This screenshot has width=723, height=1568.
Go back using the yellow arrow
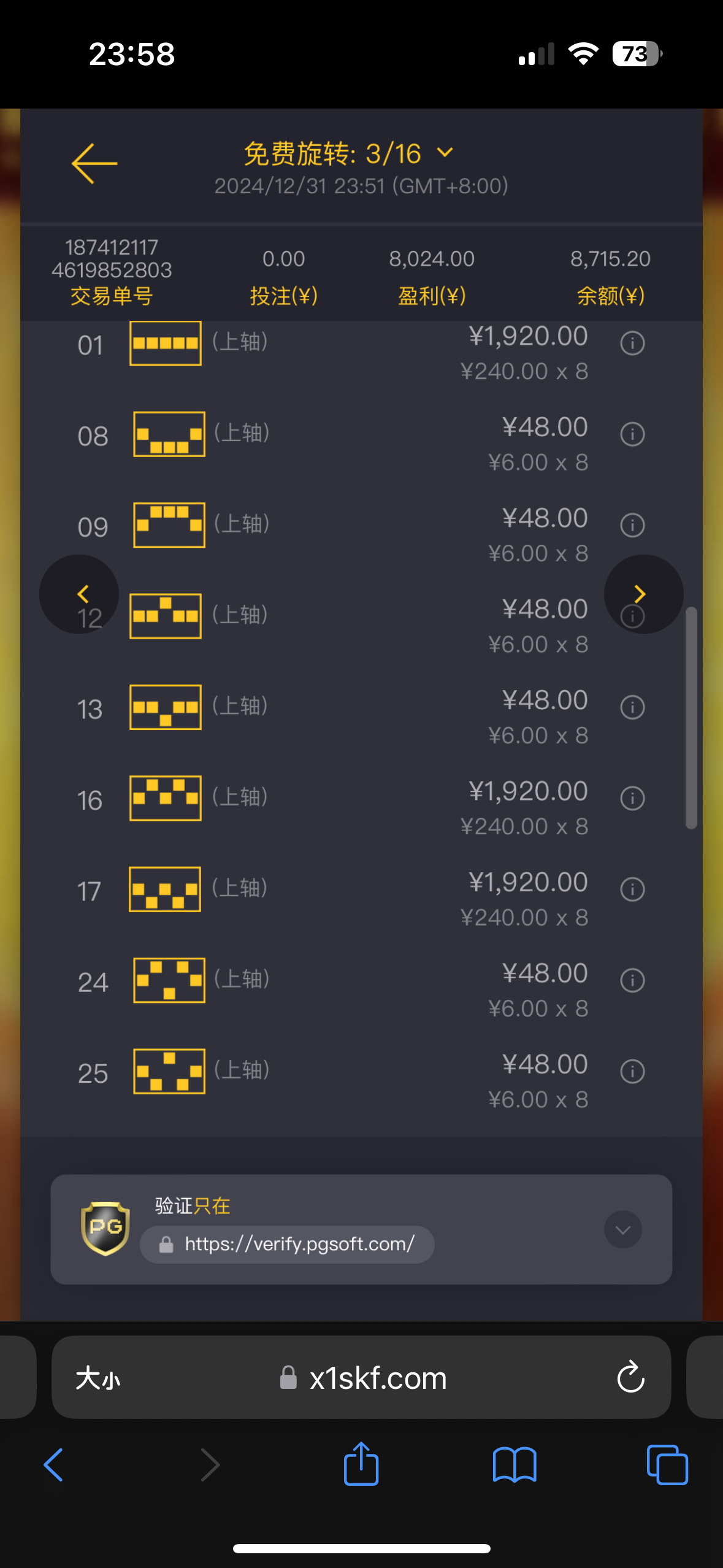click(x=94, y=163)
